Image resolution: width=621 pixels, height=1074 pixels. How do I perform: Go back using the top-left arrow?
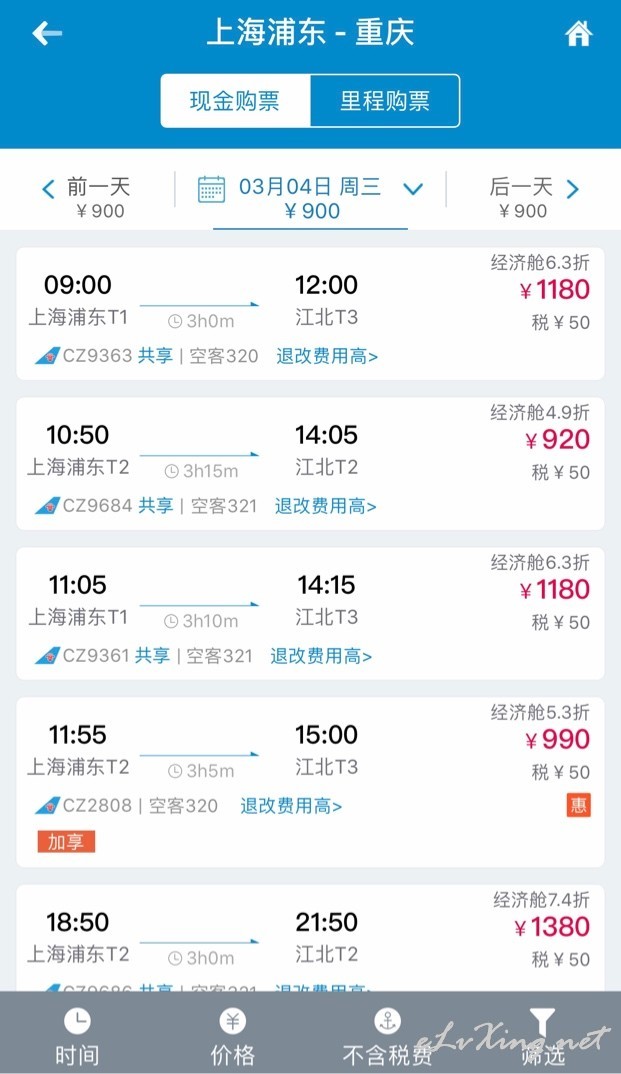click(x=47, y=33)
